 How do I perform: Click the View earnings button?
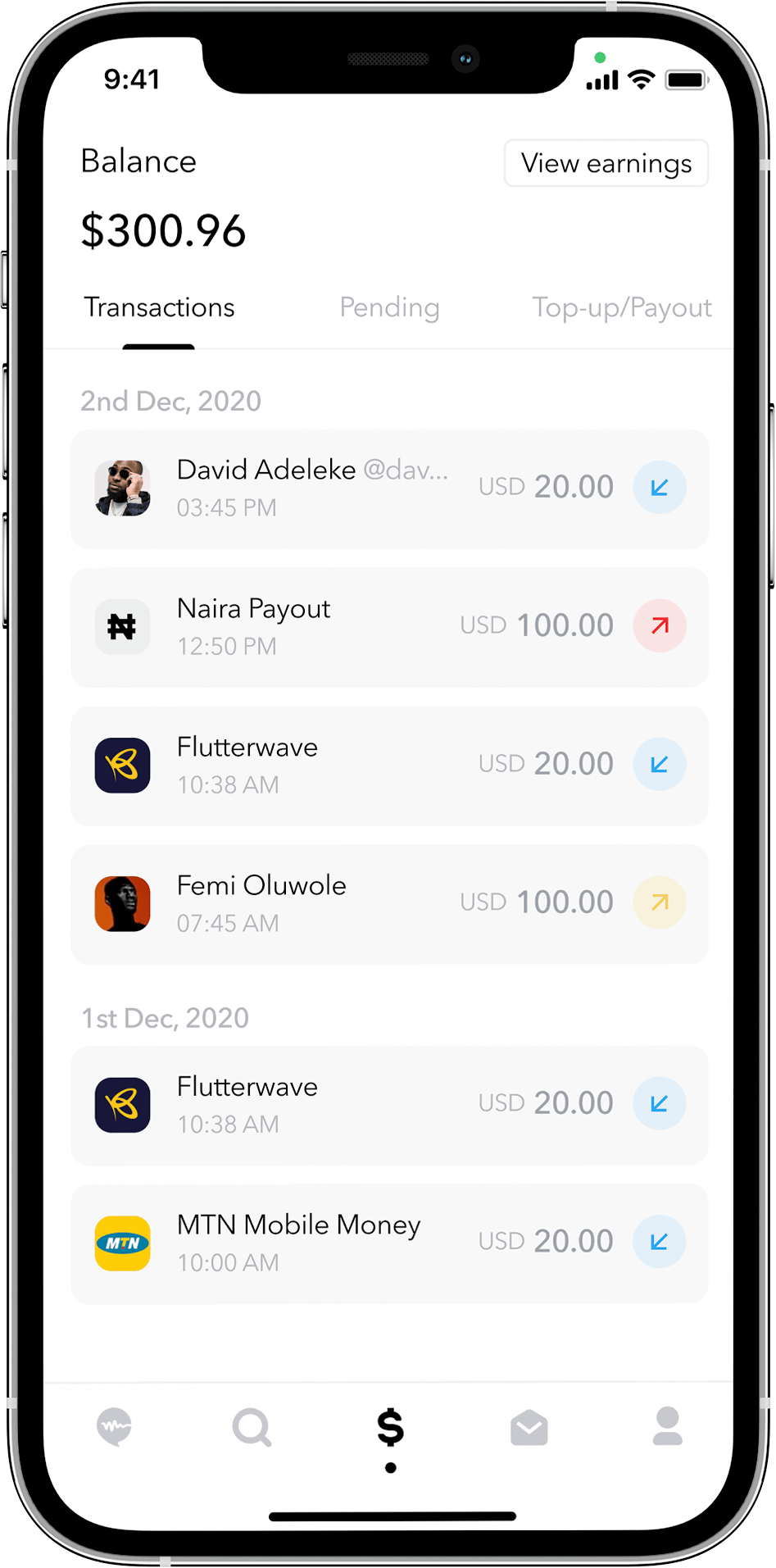click(606, 163)
